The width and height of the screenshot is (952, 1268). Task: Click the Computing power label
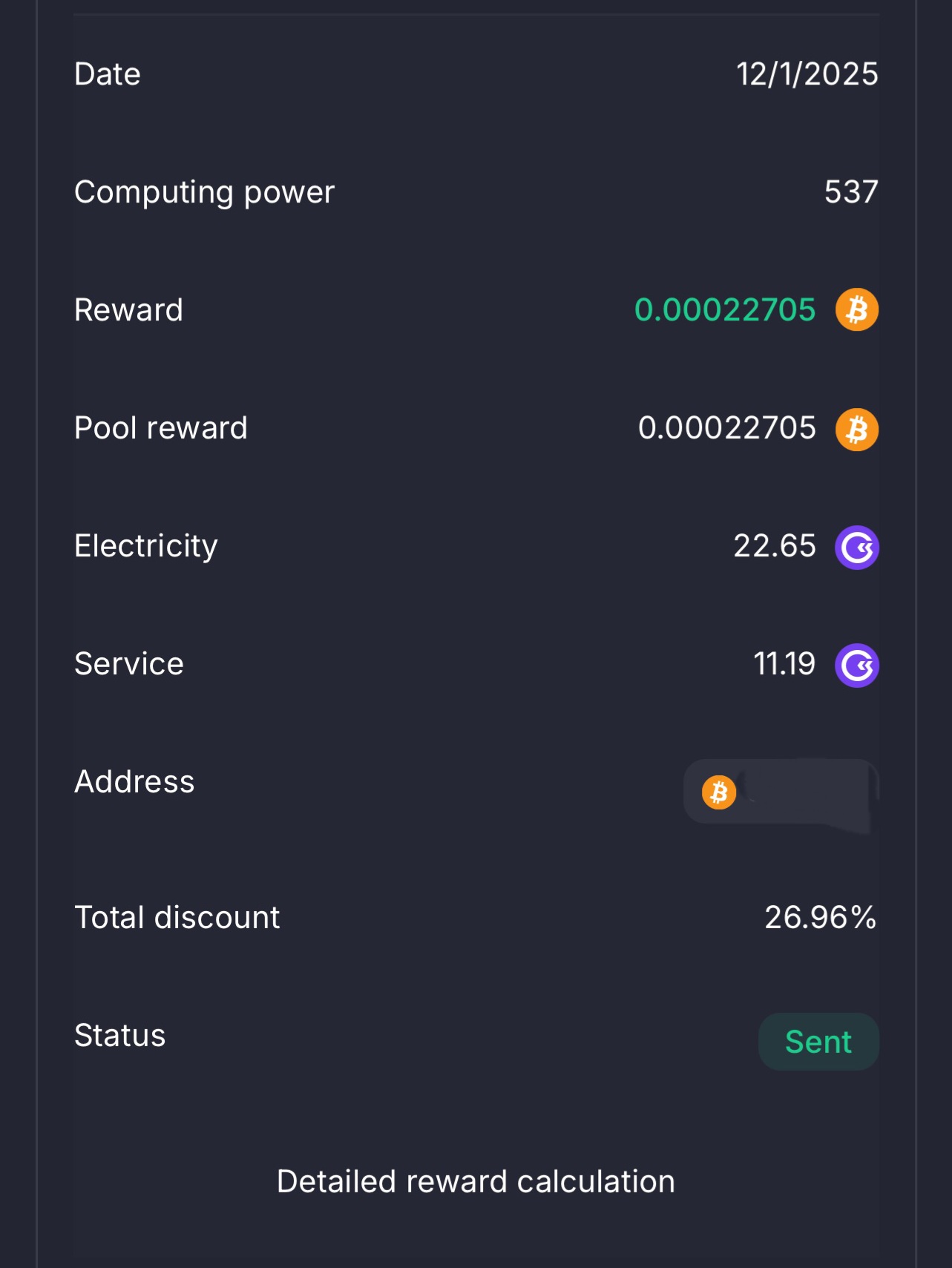(204, 191)
